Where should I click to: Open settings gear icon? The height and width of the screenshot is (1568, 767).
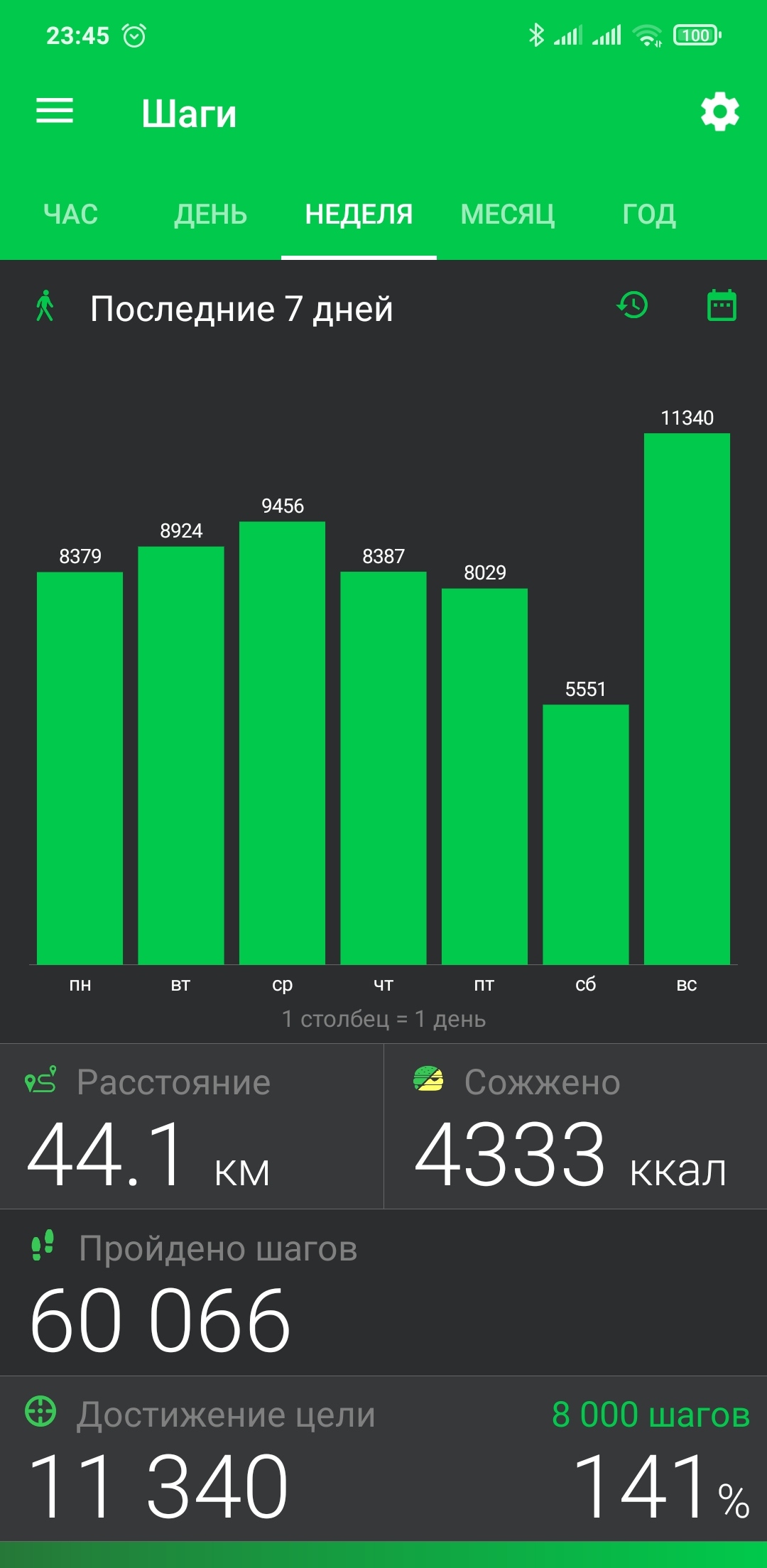(720, 111)
